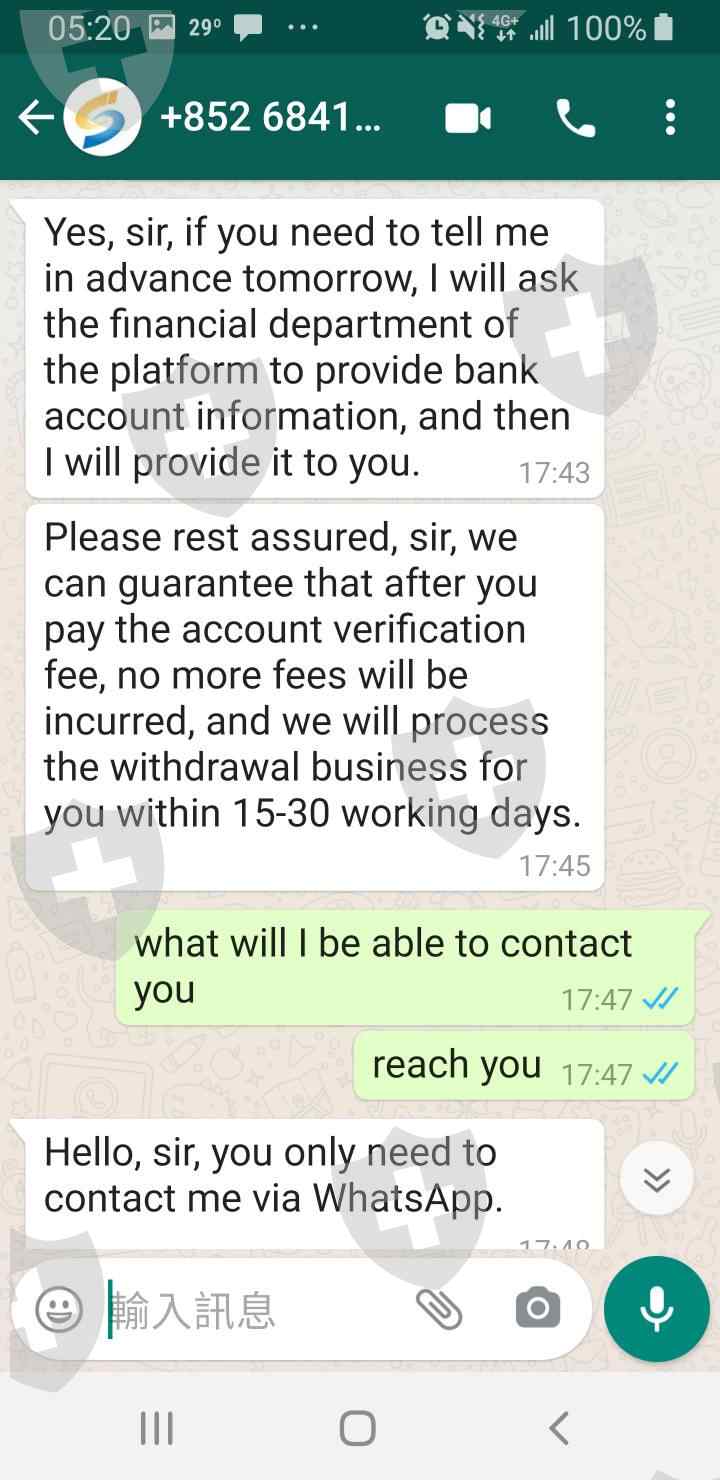Open contact info for +852 6841…
The height and width of the screenshot is (1480, 720).
(x=270, y=118)
